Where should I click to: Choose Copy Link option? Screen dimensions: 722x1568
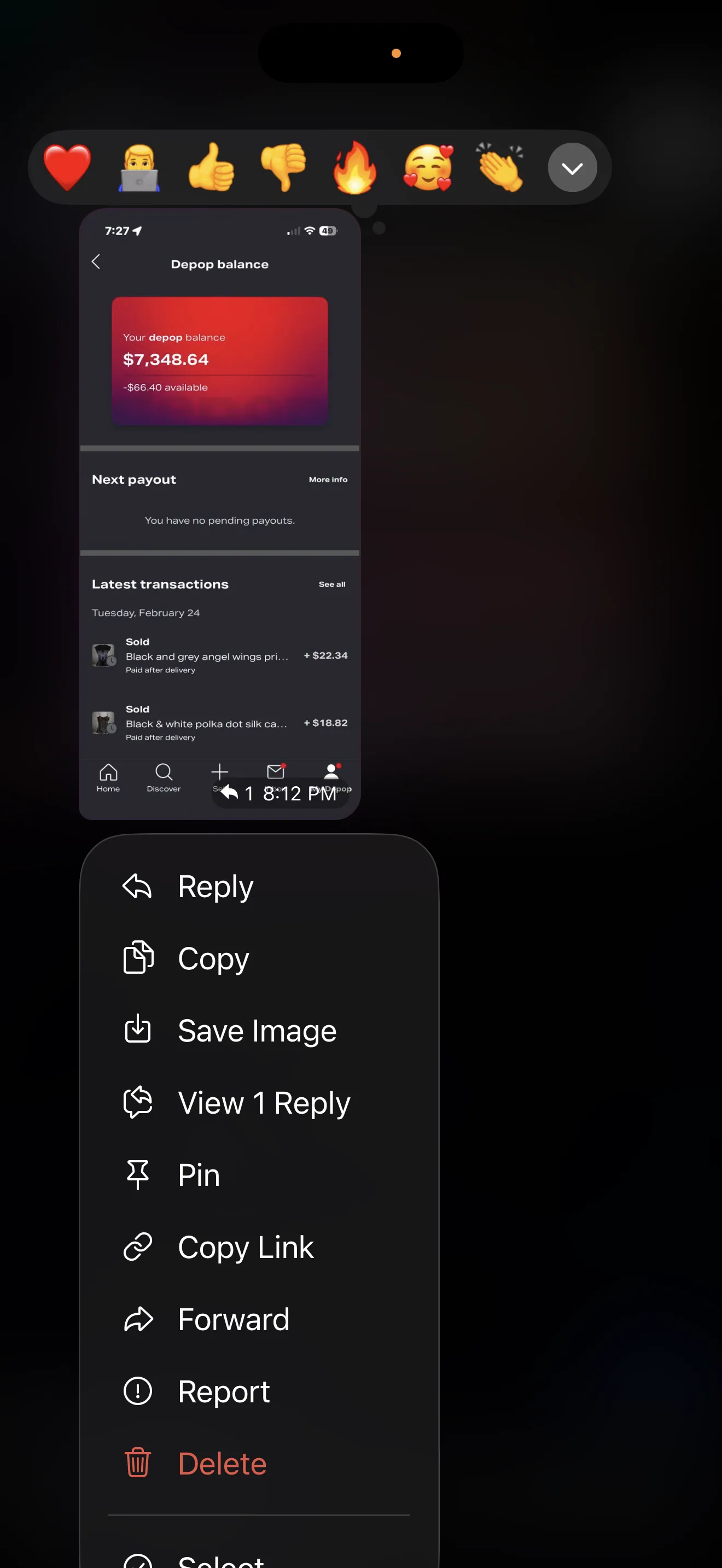coord(259,1247)
